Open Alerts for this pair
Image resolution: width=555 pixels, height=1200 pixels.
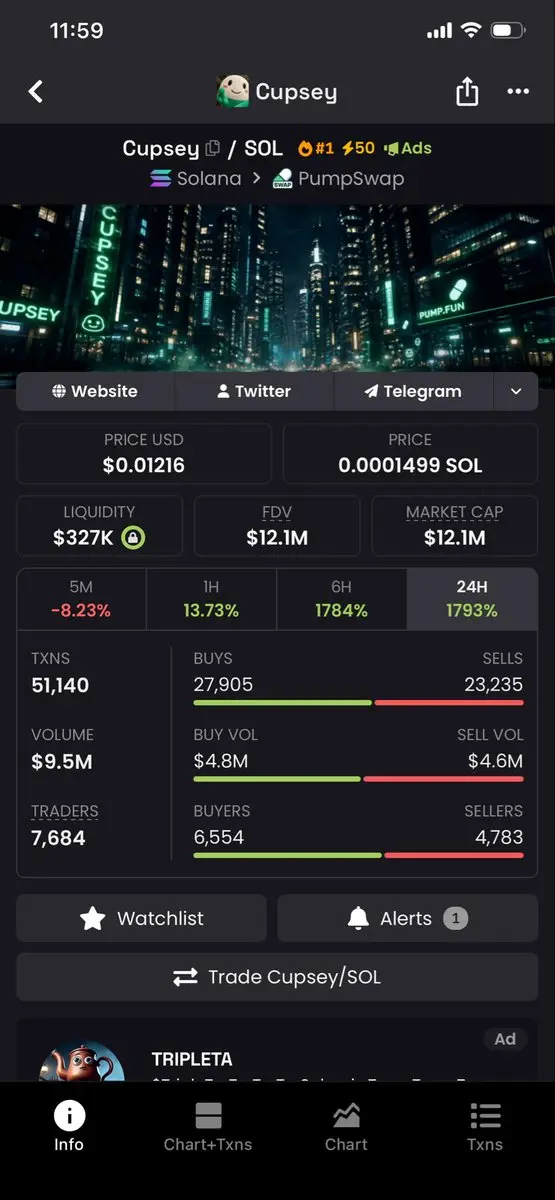click(407, 918)
